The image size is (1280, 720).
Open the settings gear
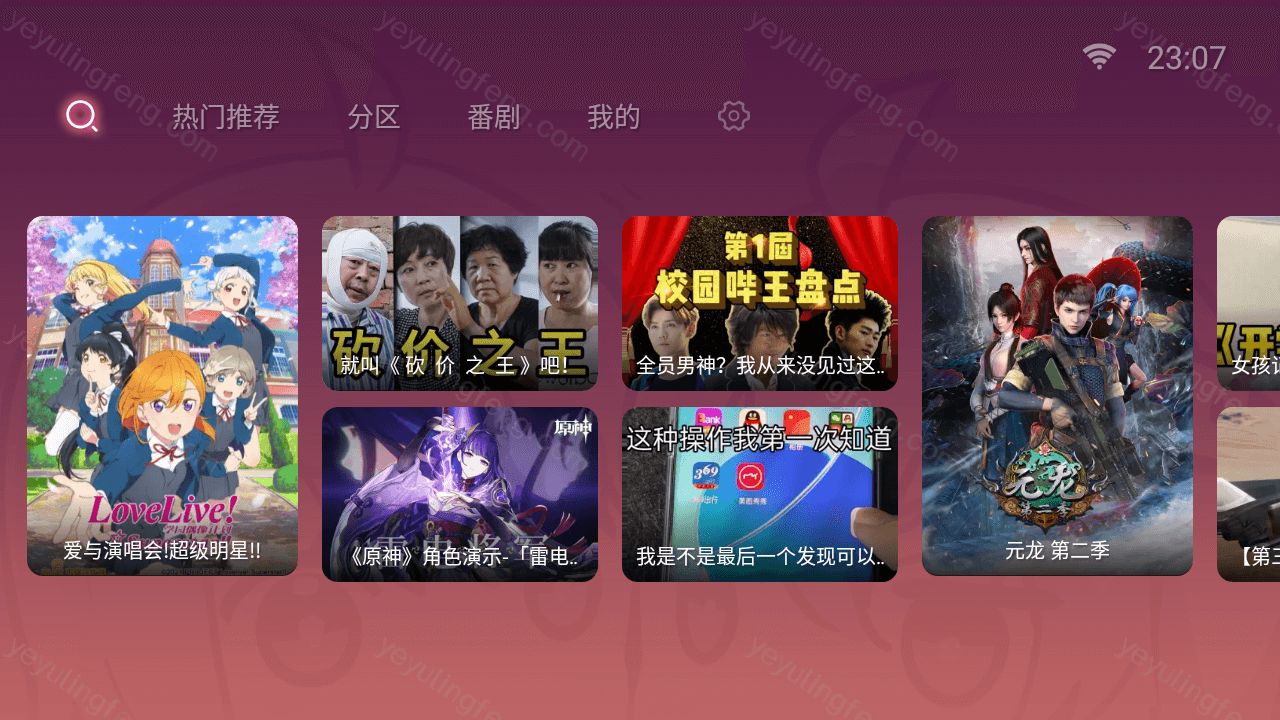click(x=733, y=116)
